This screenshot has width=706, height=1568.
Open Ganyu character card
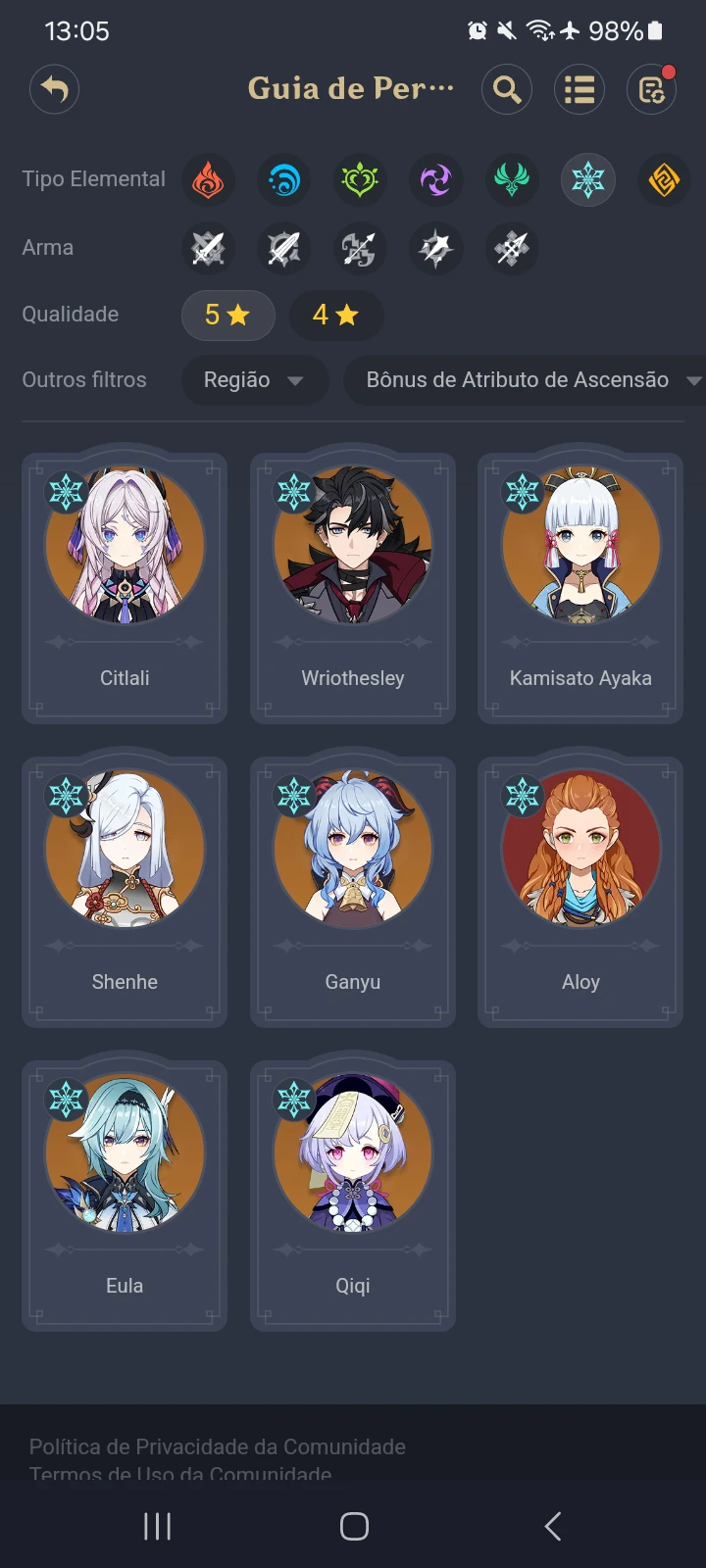[x=353, y=892]
